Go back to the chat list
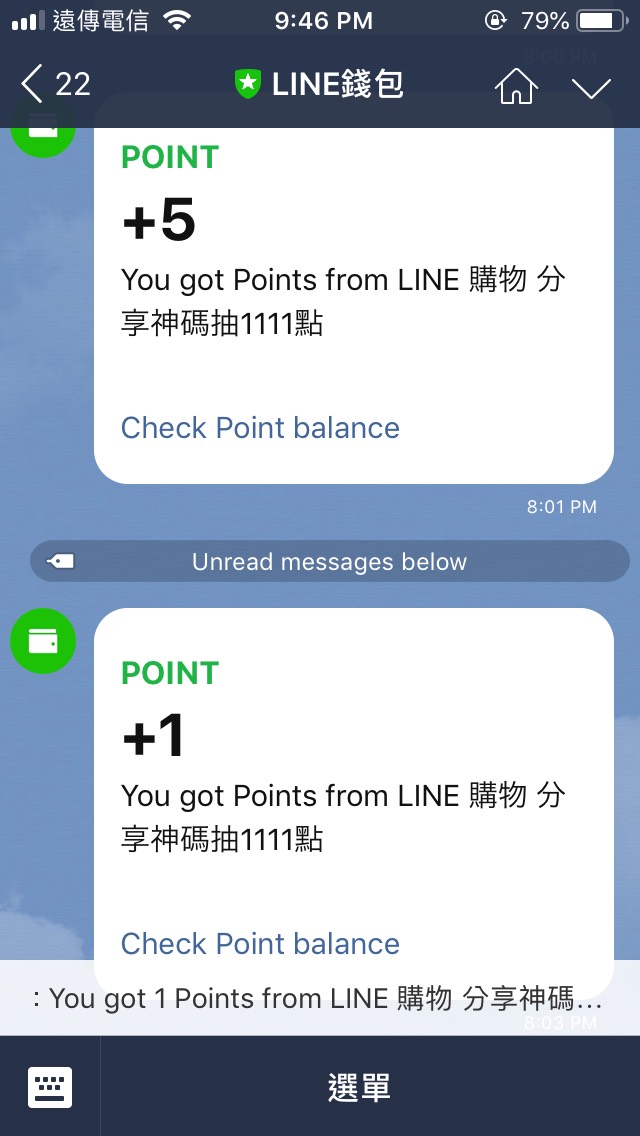The height and width of the screenshot is (1136, 640). pos(54,85)
